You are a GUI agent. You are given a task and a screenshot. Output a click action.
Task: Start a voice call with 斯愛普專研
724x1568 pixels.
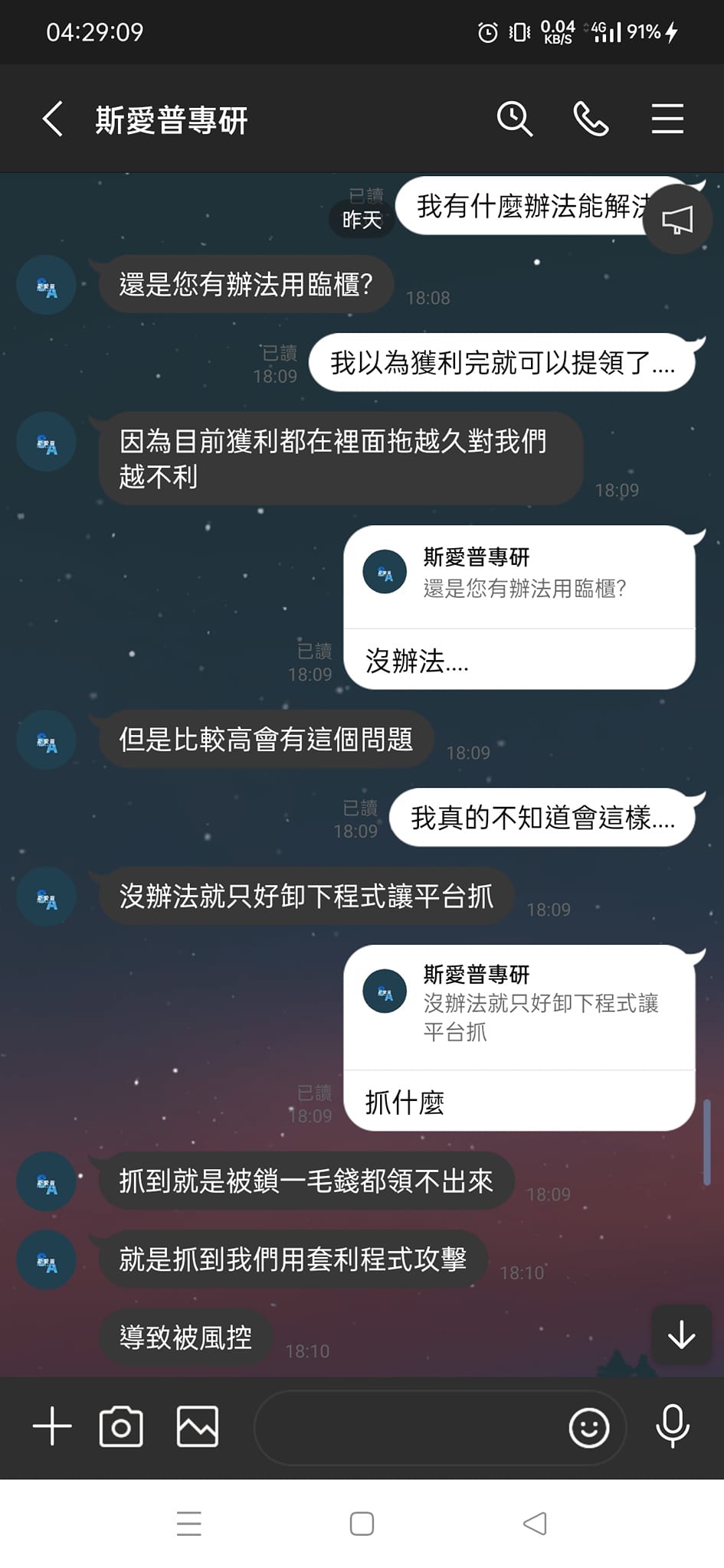(x=591, y=119)
